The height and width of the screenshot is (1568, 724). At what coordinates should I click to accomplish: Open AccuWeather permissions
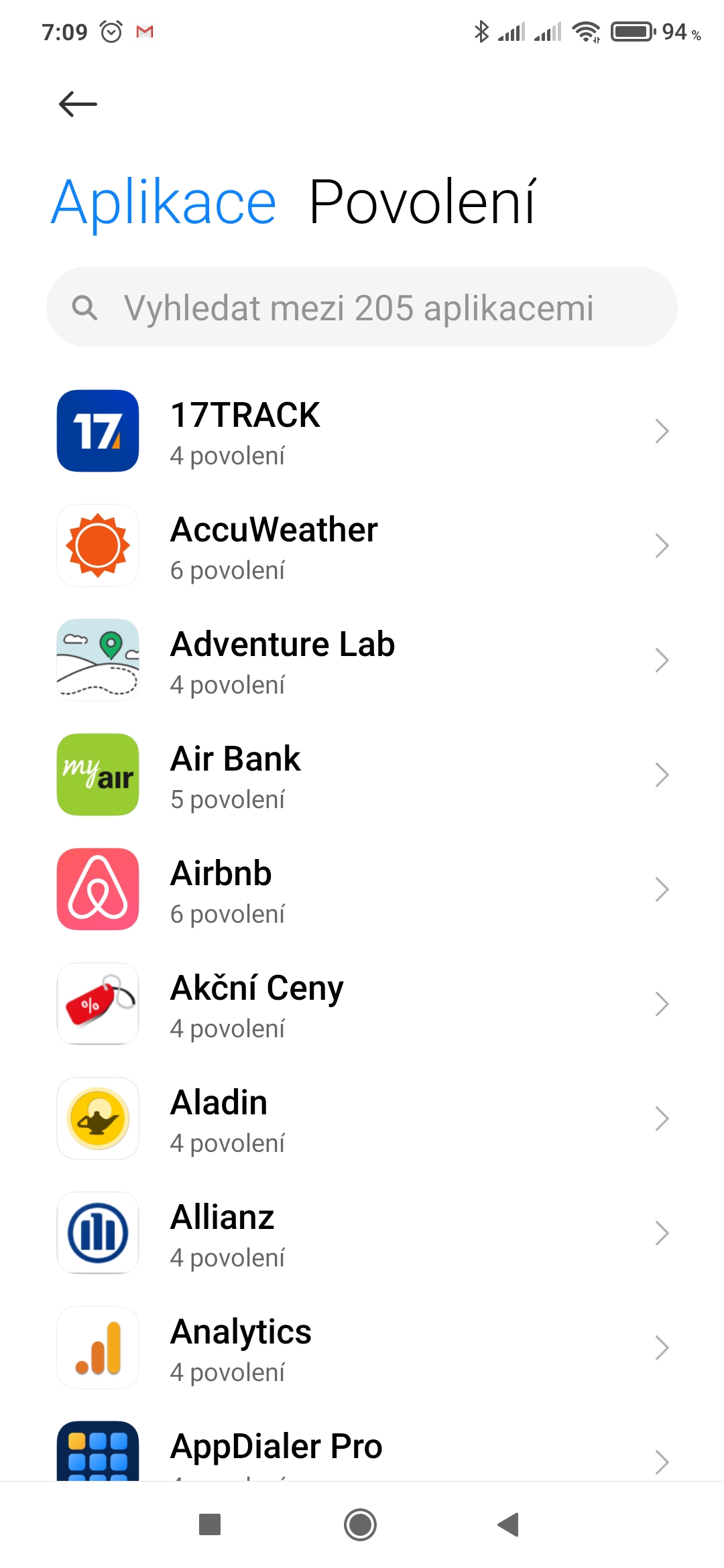(x=362, y=546)
